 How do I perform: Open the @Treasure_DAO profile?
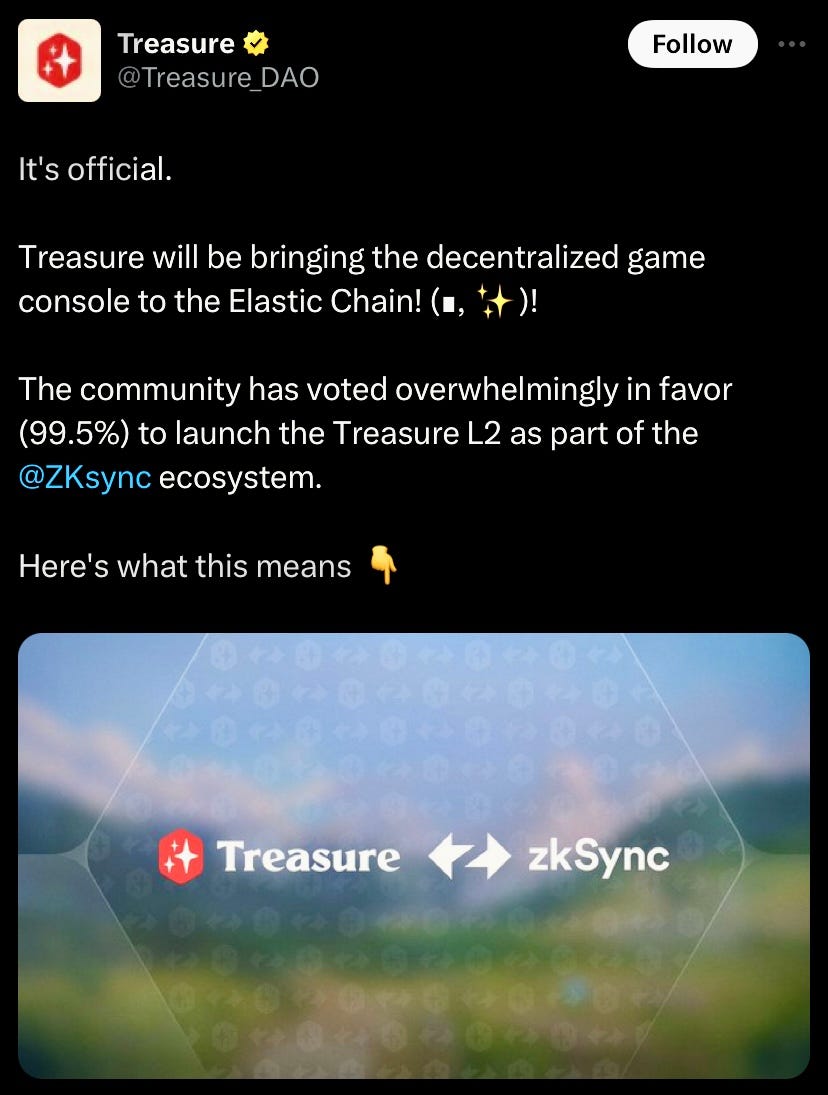[x=218, y=77]
